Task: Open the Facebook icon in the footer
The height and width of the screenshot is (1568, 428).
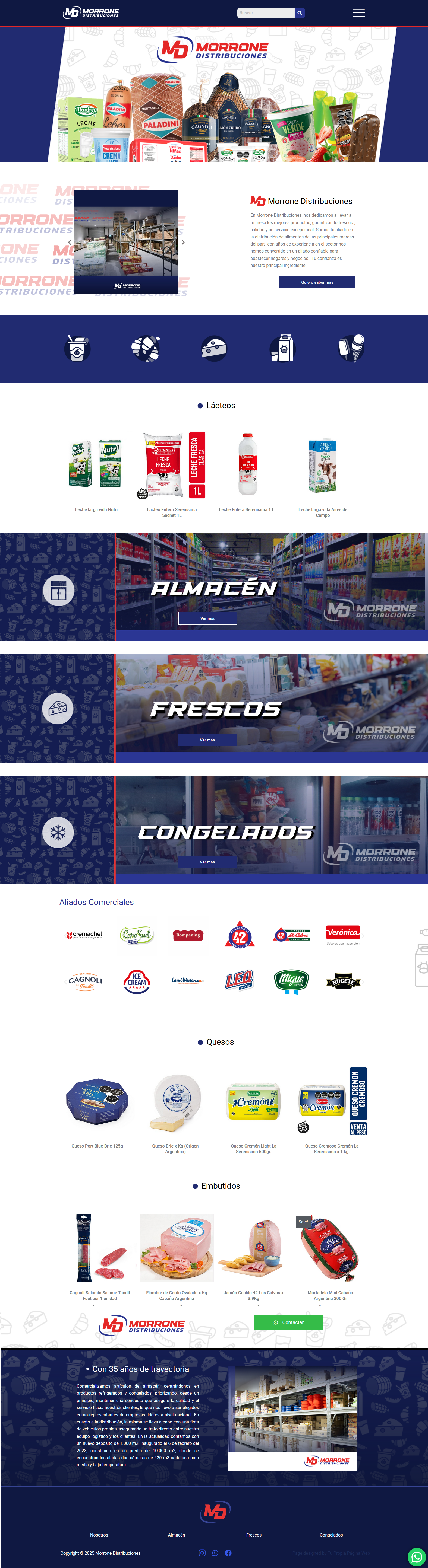Action: 228,1553
